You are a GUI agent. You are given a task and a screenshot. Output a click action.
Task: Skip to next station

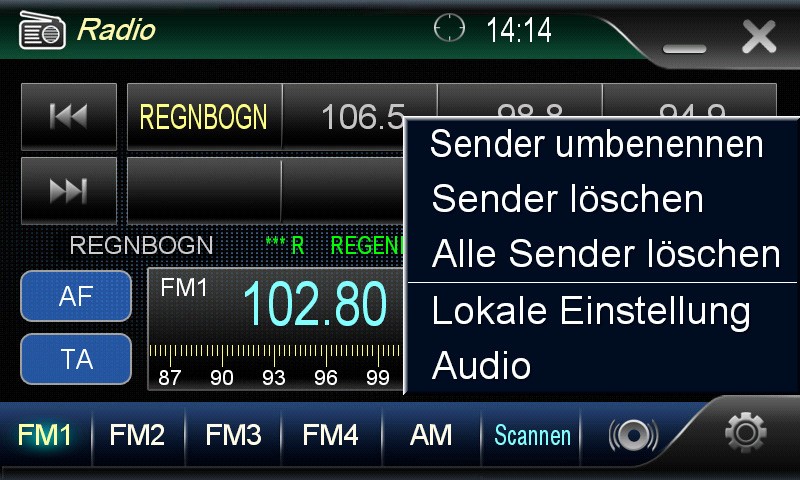(x=68, y=189)
